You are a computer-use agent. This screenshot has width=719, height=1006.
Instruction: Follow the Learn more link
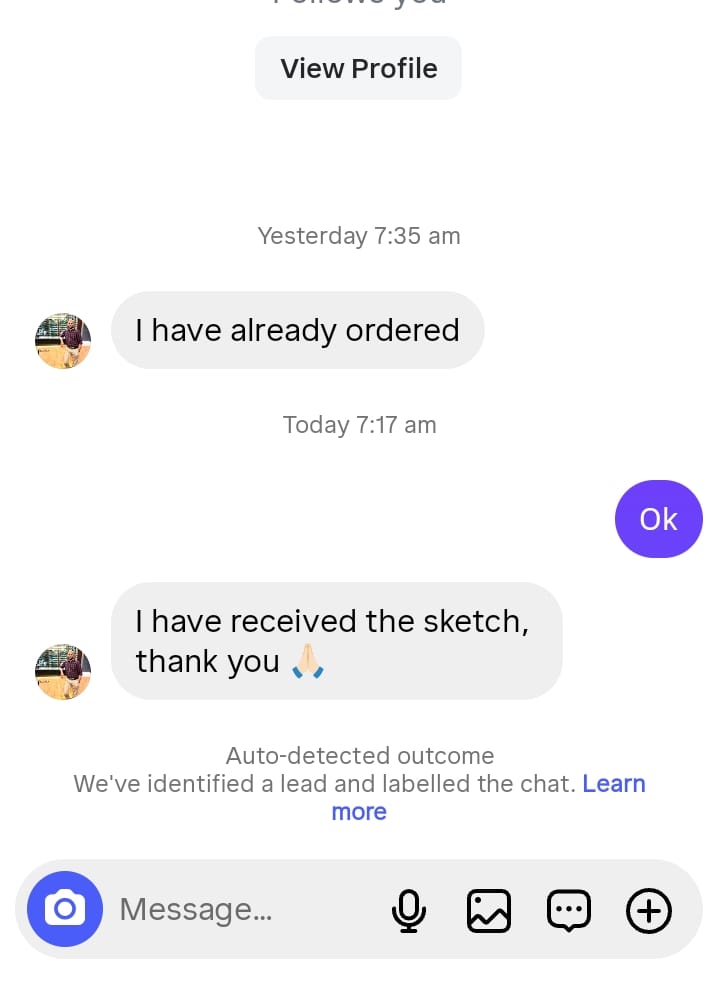click(612, 784)
